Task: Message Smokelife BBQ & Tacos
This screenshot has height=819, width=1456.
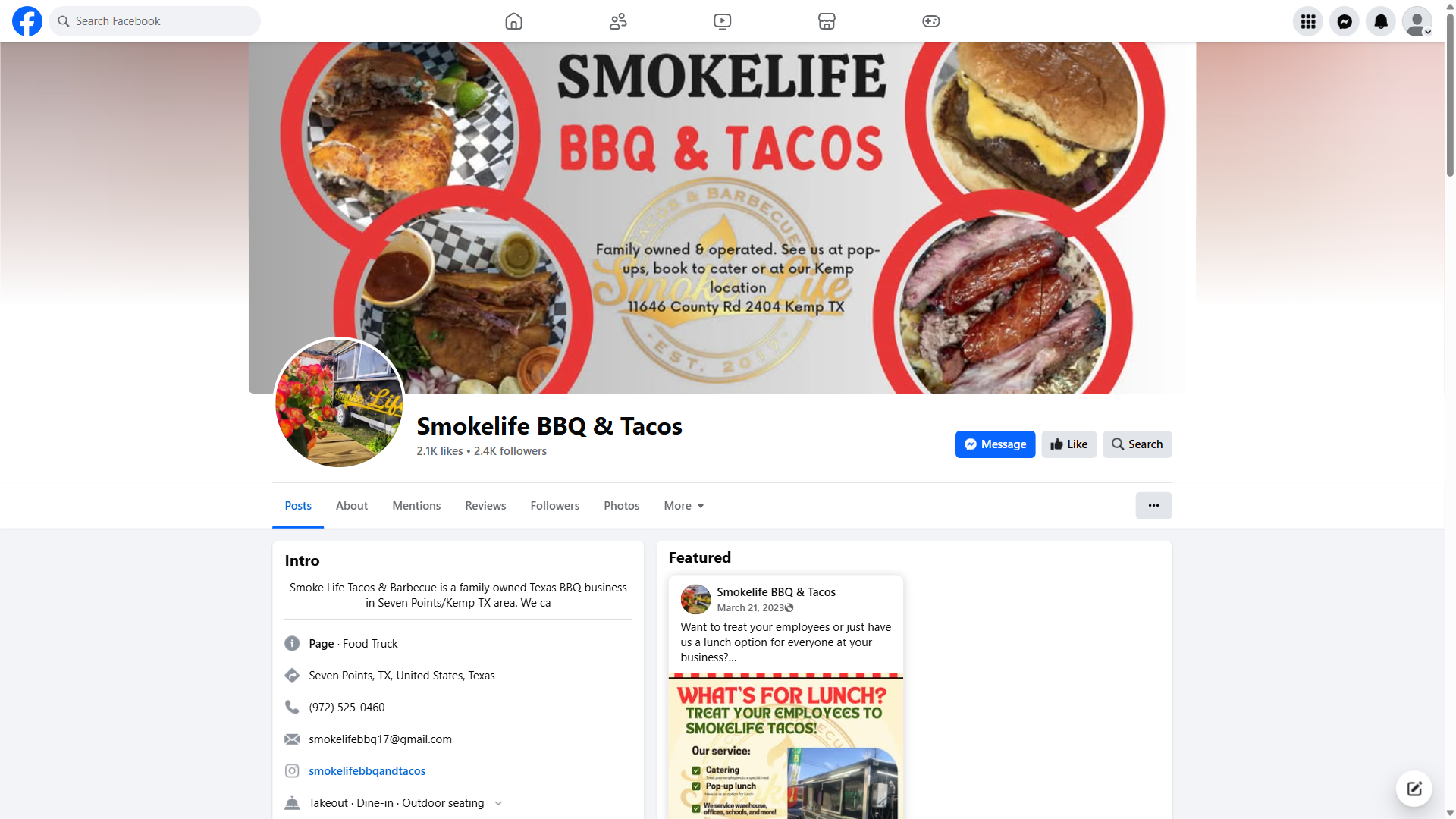Action: click(994, 444)
